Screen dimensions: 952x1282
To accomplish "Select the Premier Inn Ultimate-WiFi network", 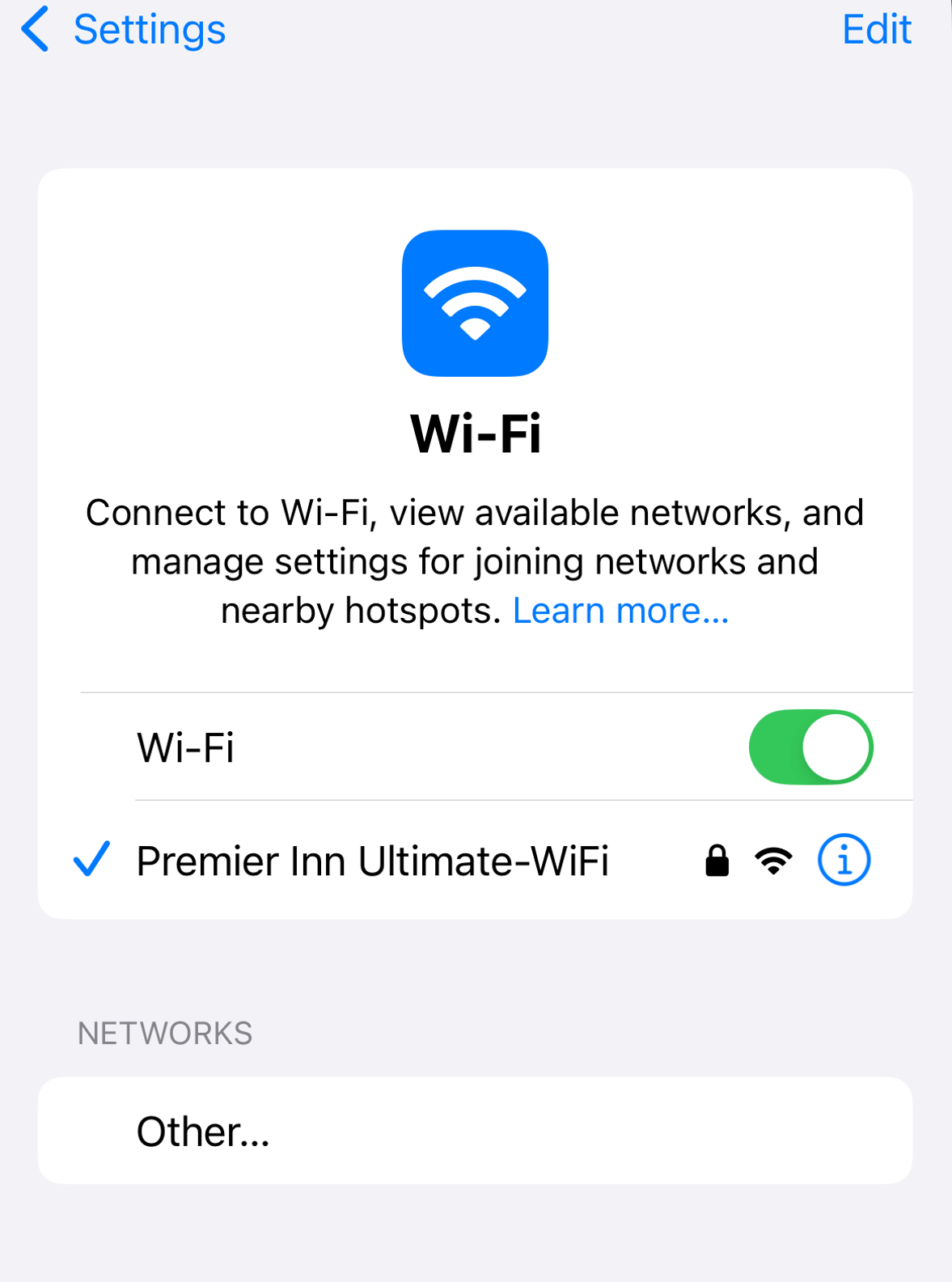I will click(372, 861).
